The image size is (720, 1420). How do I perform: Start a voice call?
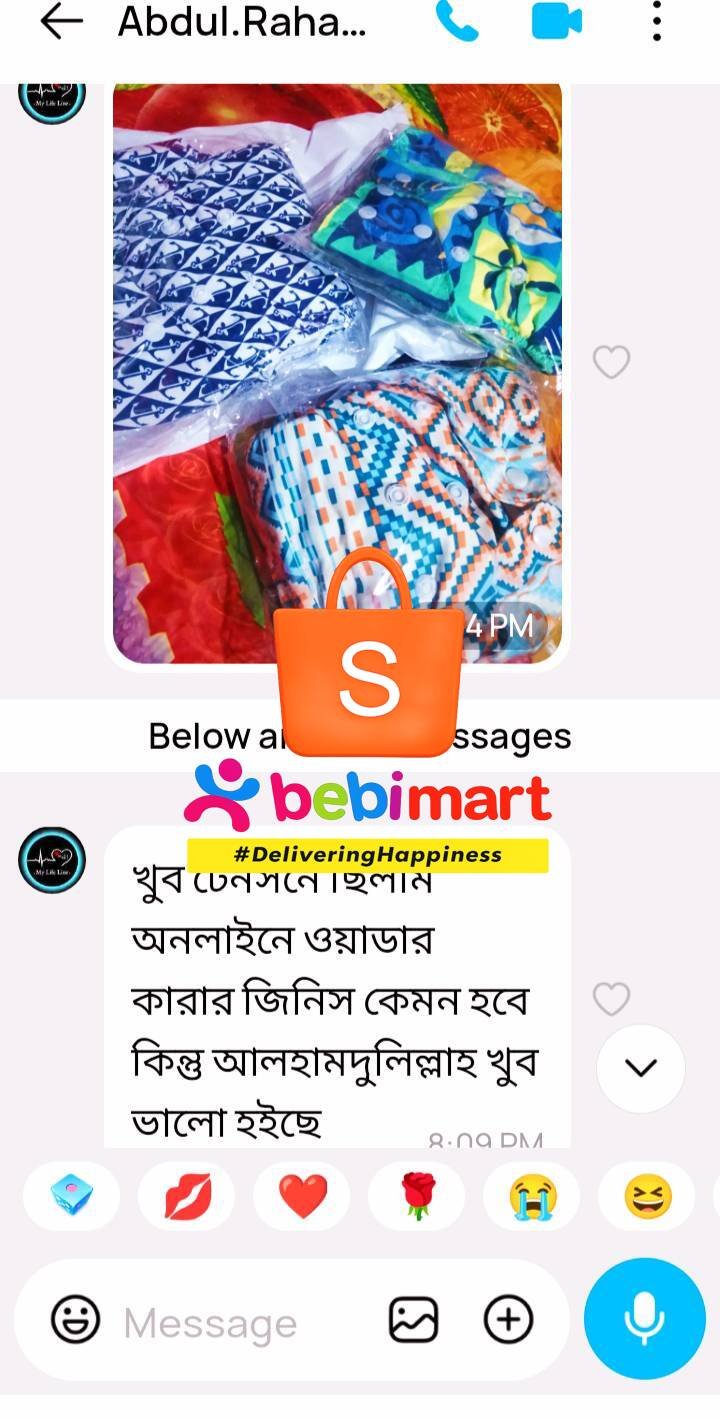(457, 22)
